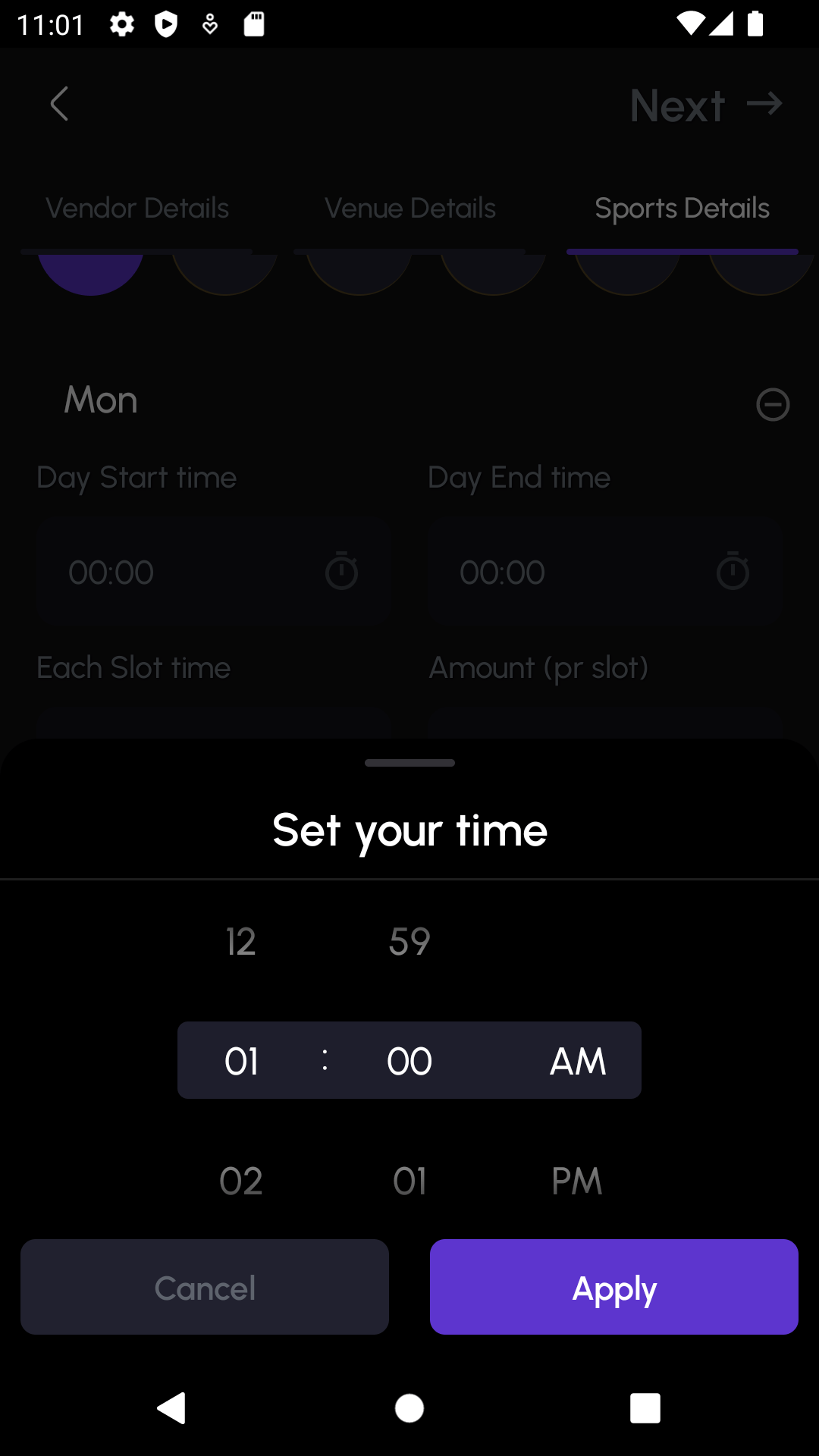This screenshot has height=1456, width=819.
Task: Open the Day End time clock picker icon
Action: click(x=732, y=571)
